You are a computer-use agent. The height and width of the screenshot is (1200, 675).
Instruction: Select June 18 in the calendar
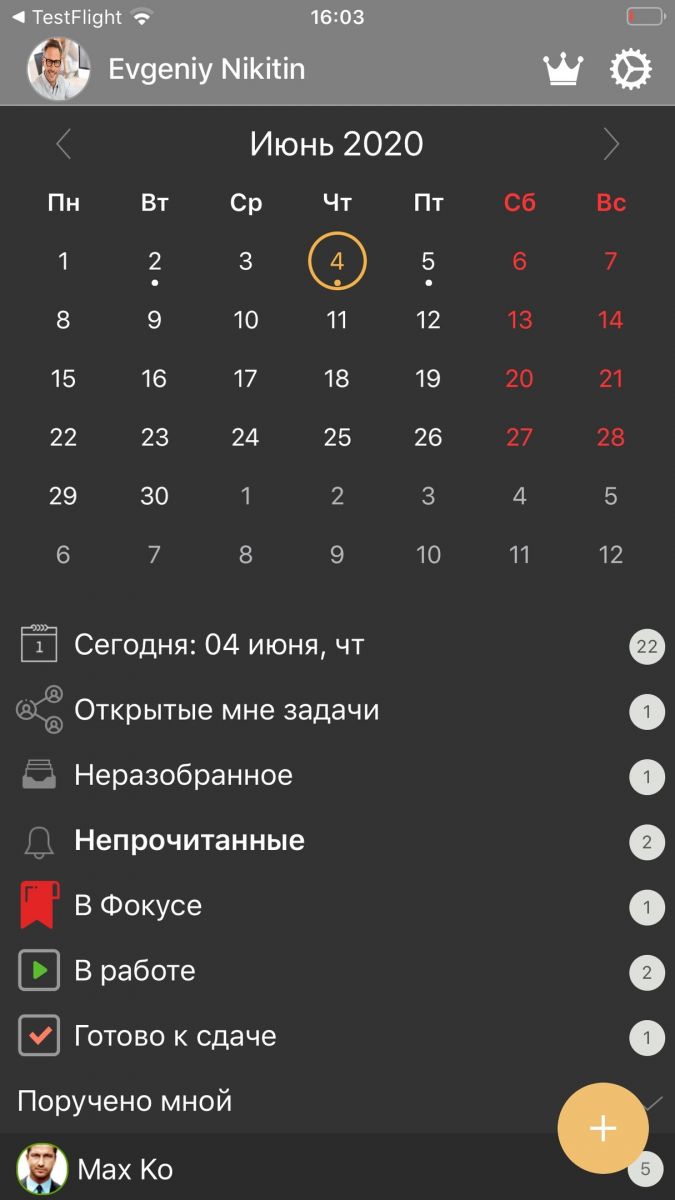[x=337, y=379]
